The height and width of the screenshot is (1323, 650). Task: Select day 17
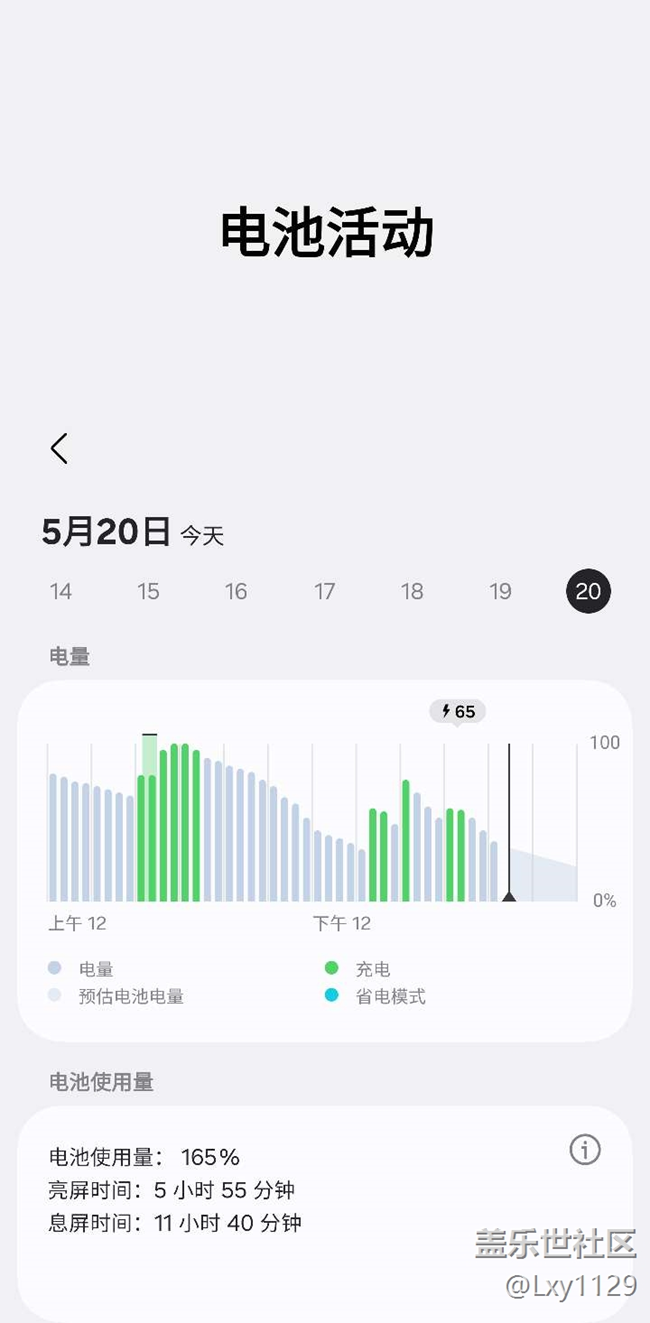325,591
